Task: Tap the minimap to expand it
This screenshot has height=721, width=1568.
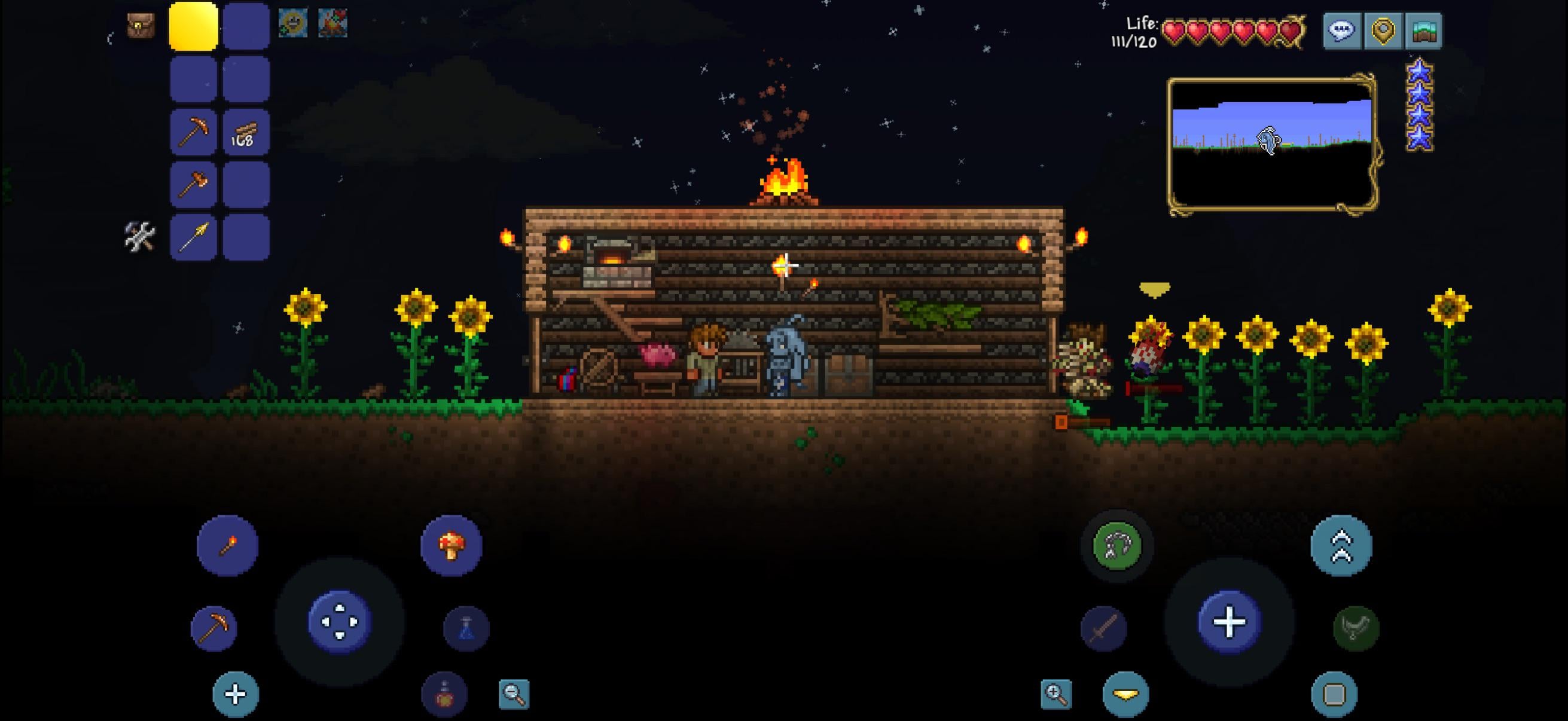Action: (1271, 145)
